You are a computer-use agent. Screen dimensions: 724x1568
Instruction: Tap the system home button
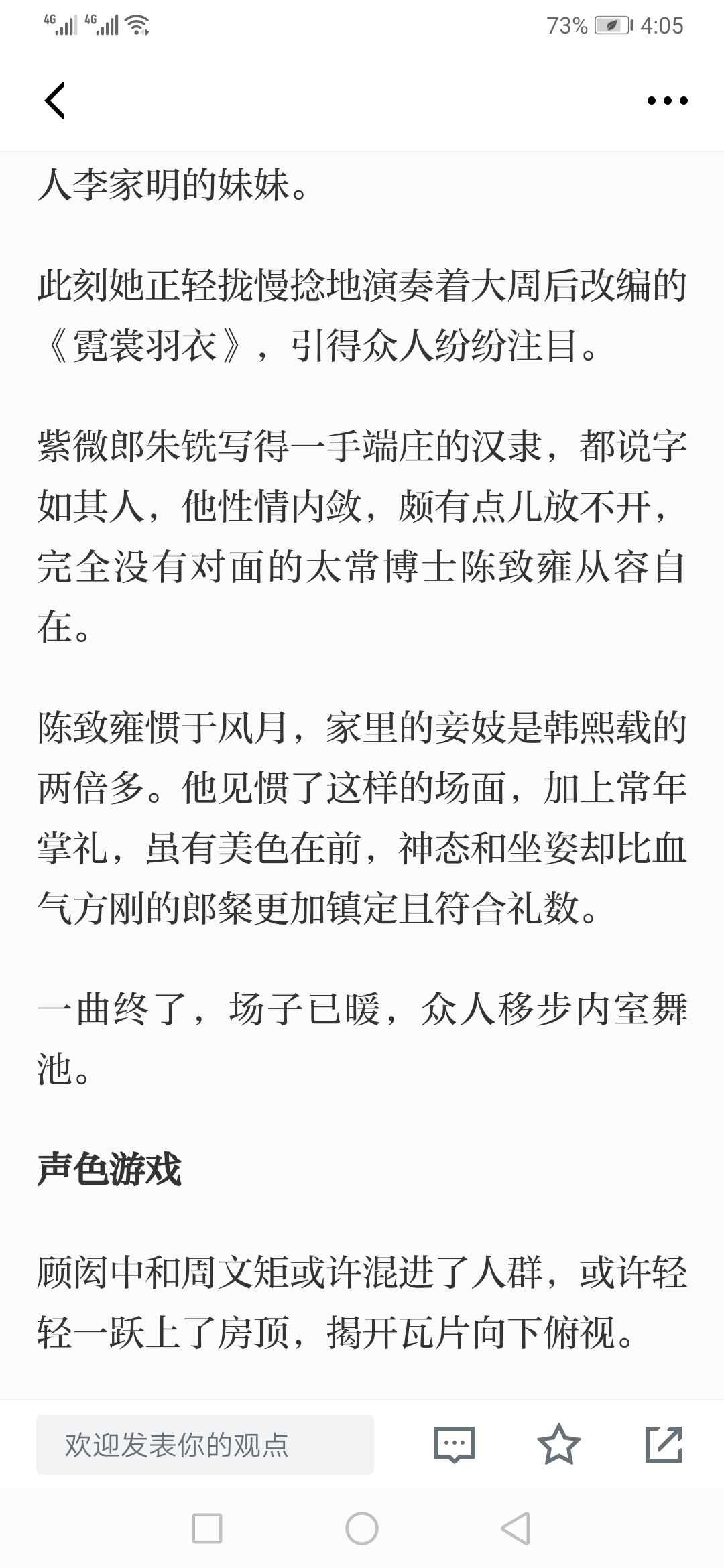(x=362, y=1528)
